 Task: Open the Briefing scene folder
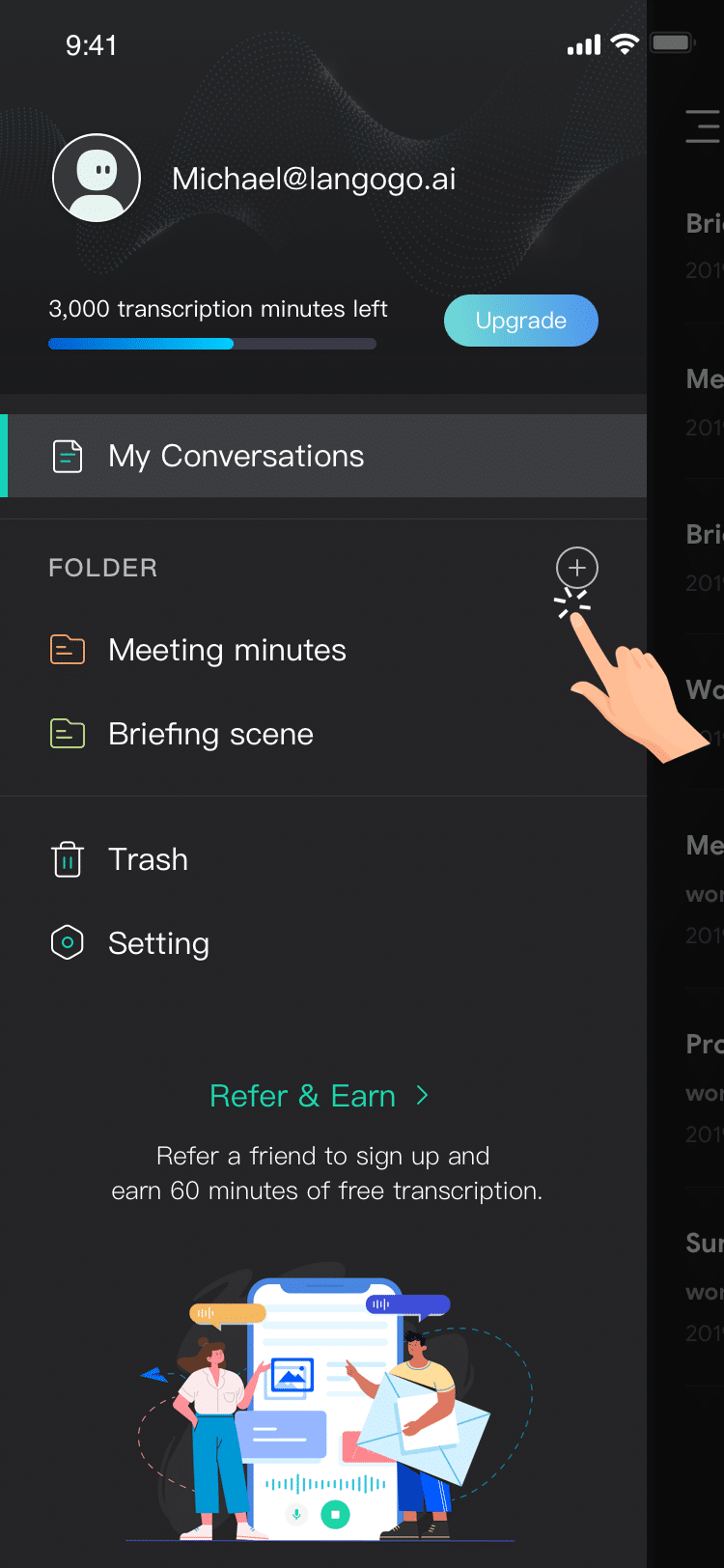click(x=210, y=734)
